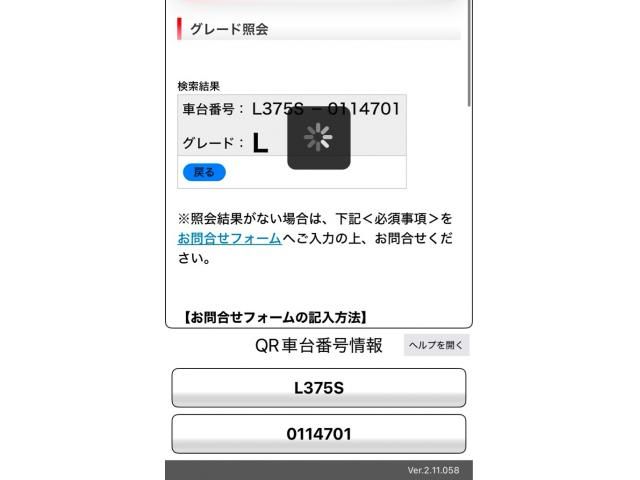Tap the 戻る back button
The width and height of the screenshot is (640, 480).
pyautogui.click(x=204, y=172)
